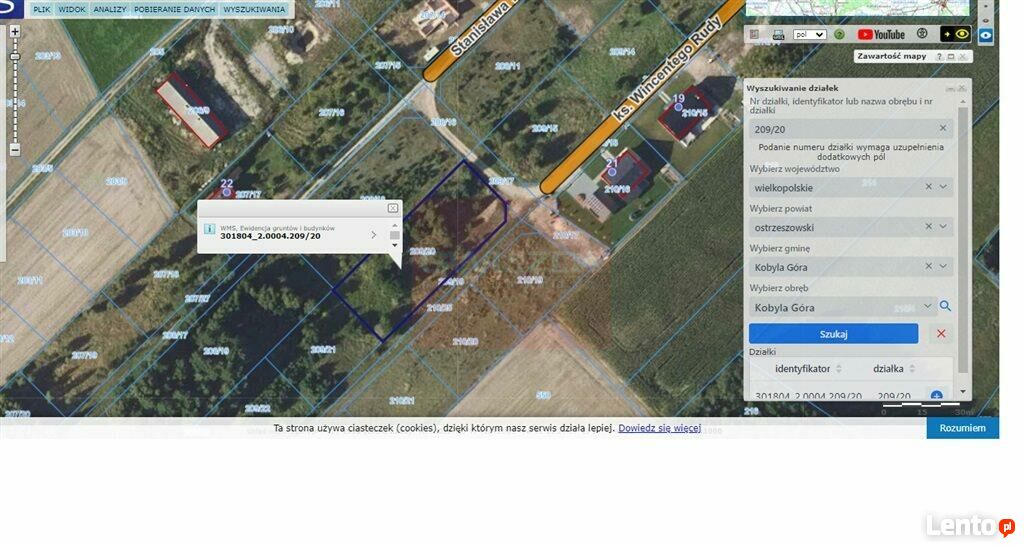Accept cookies with Rozumiem button
1024x546 pixels.
(x=962, y=428)
